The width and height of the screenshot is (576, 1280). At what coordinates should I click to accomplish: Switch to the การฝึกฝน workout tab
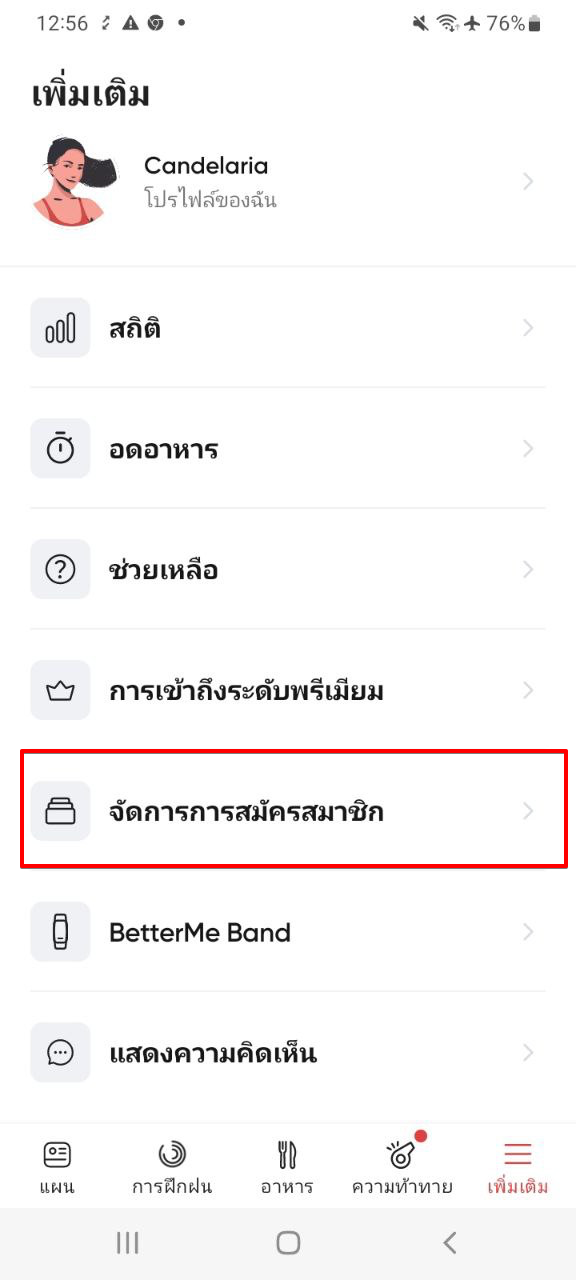click(172, 1166)
